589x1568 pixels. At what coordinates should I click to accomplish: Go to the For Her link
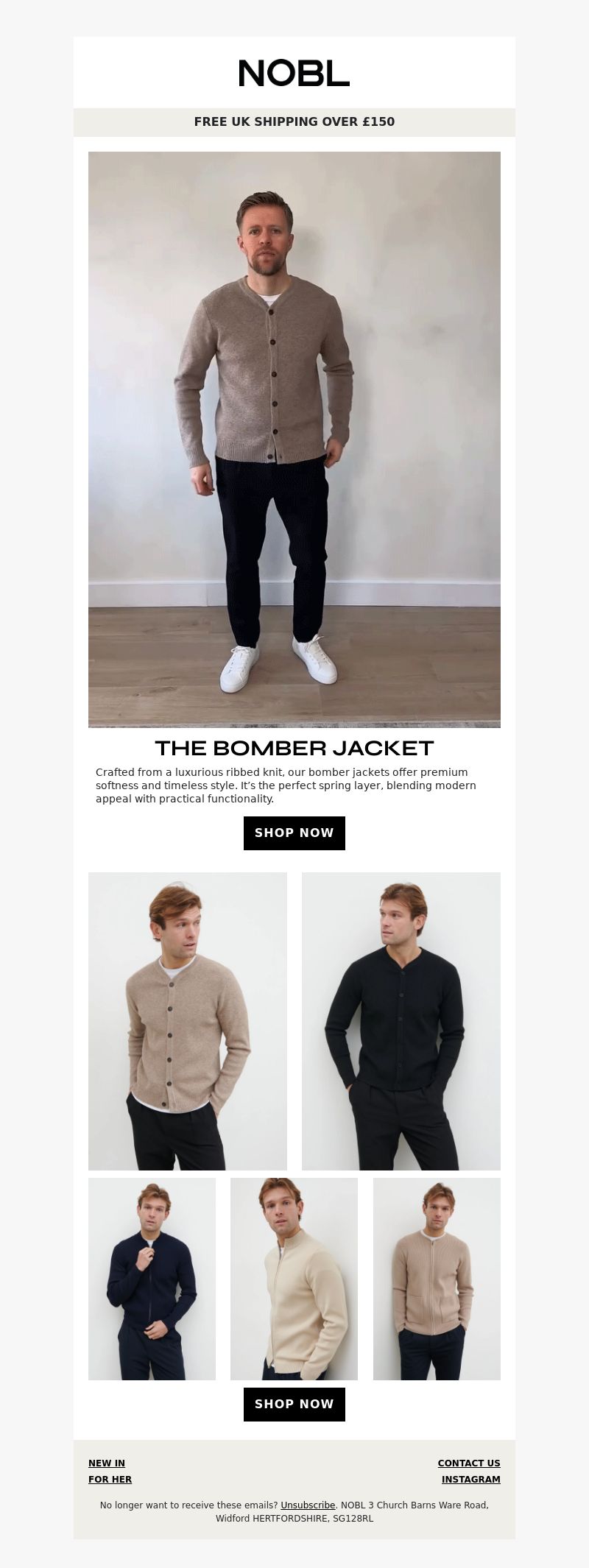point(110,1479)
